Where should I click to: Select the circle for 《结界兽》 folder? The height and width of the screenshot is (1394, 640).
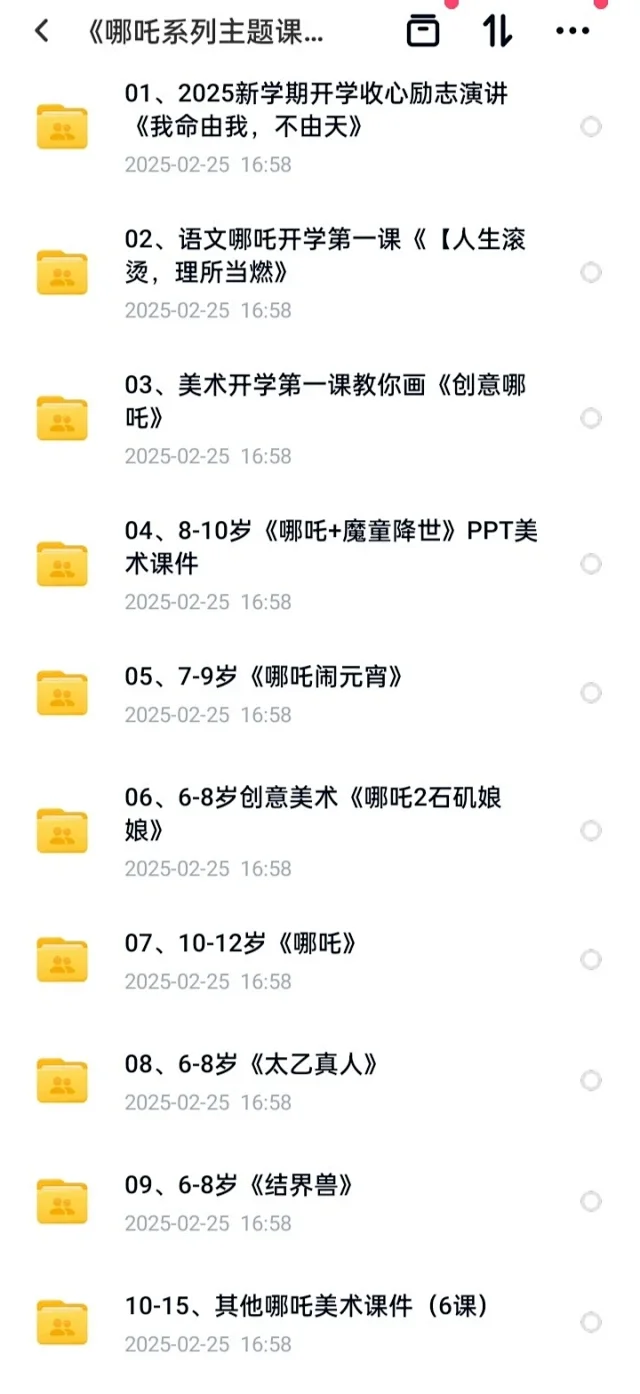tap(591, 1202)
